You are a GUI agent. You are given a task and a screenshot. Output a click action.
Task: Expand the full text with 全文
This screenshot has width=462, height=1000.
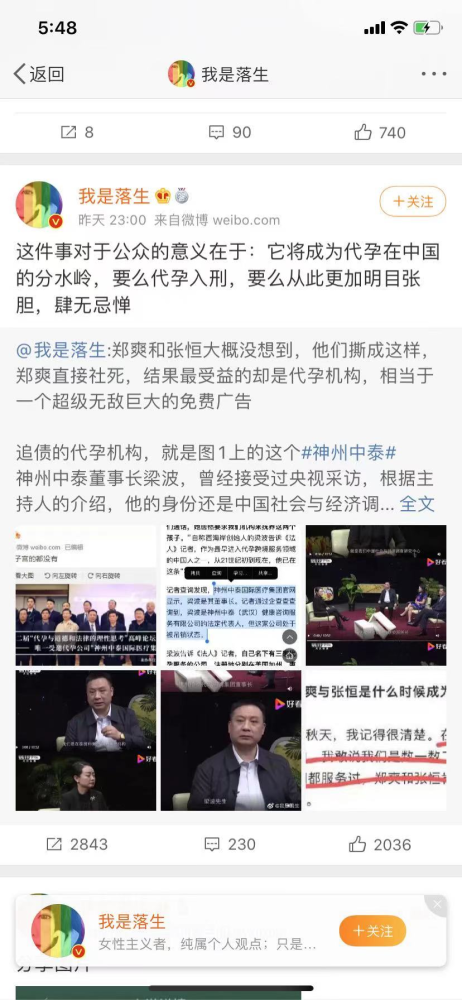click(417, 504)
